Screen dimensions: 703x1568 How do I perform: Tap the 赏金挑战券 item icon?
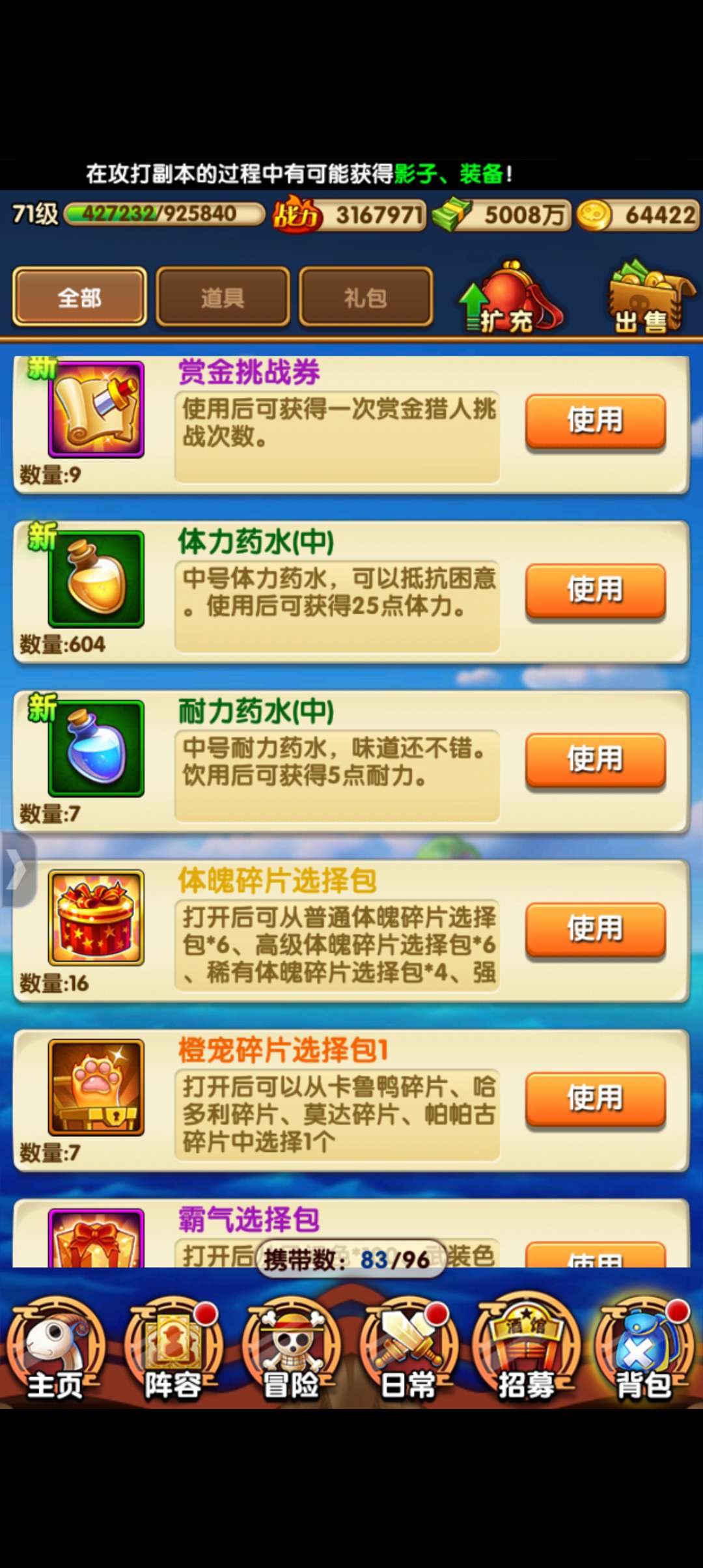96,410
